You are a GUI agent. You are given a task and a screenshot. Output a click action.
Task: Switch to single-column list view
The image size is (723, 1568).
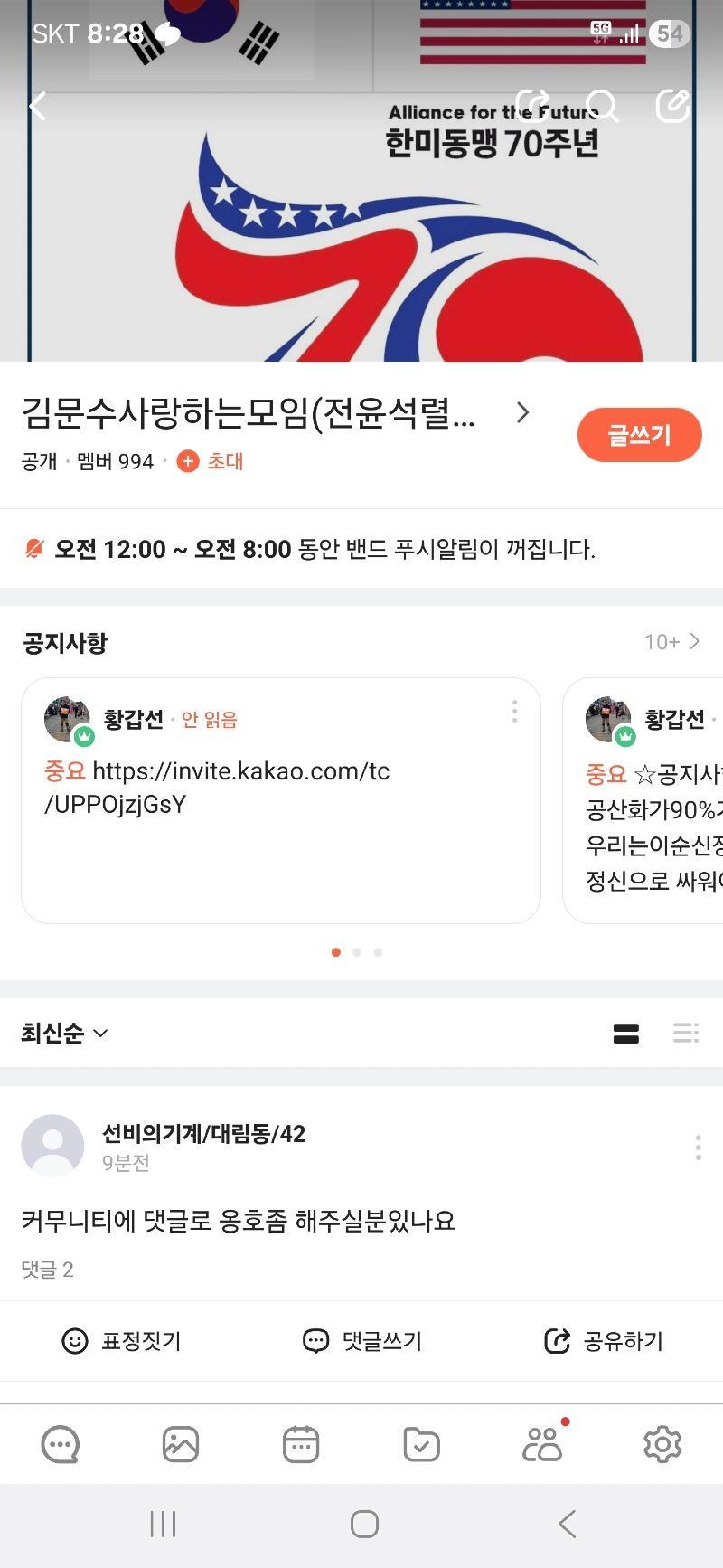(627, 1033)
